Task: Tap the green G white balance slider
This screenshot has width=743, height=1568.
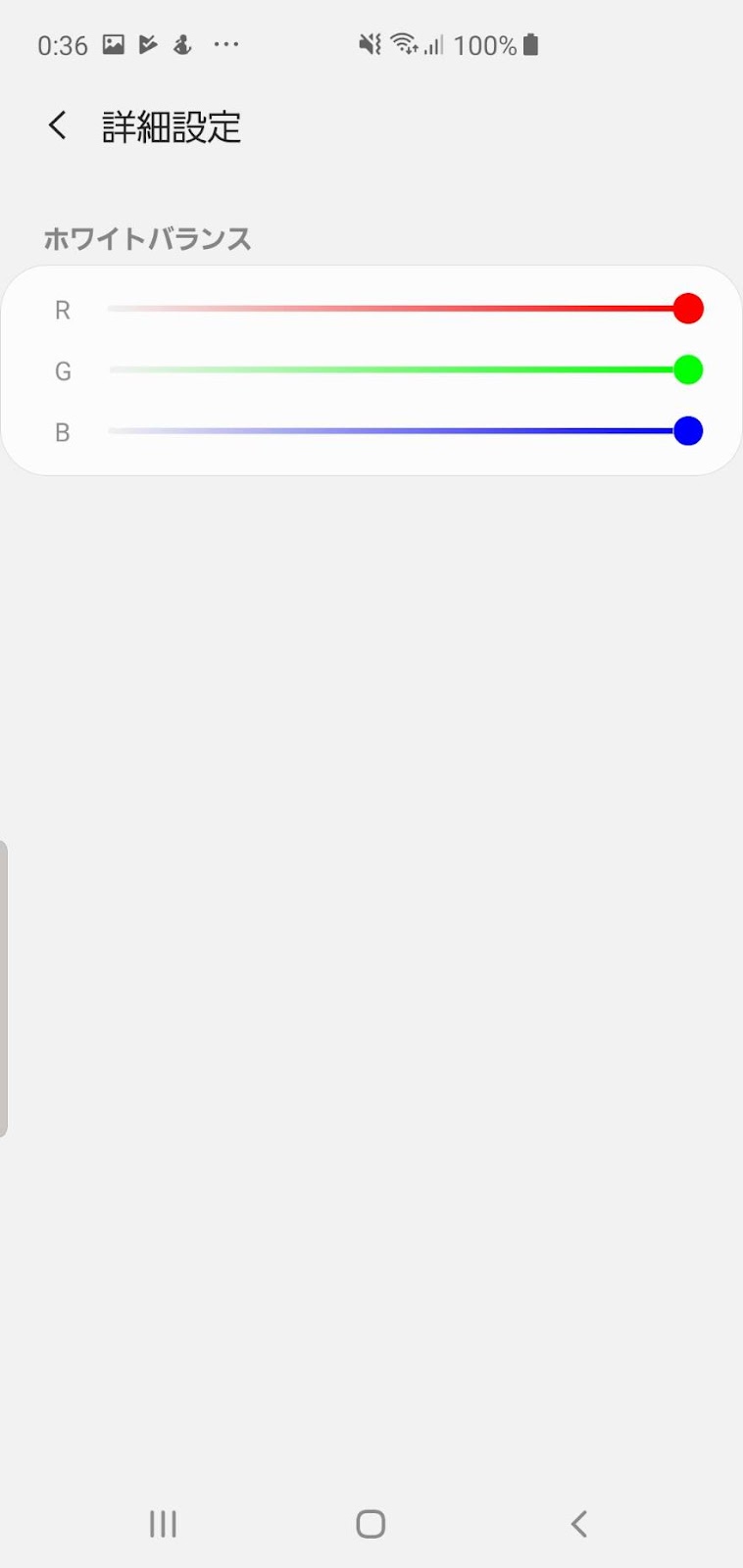Action: click(x=406, y=369)
